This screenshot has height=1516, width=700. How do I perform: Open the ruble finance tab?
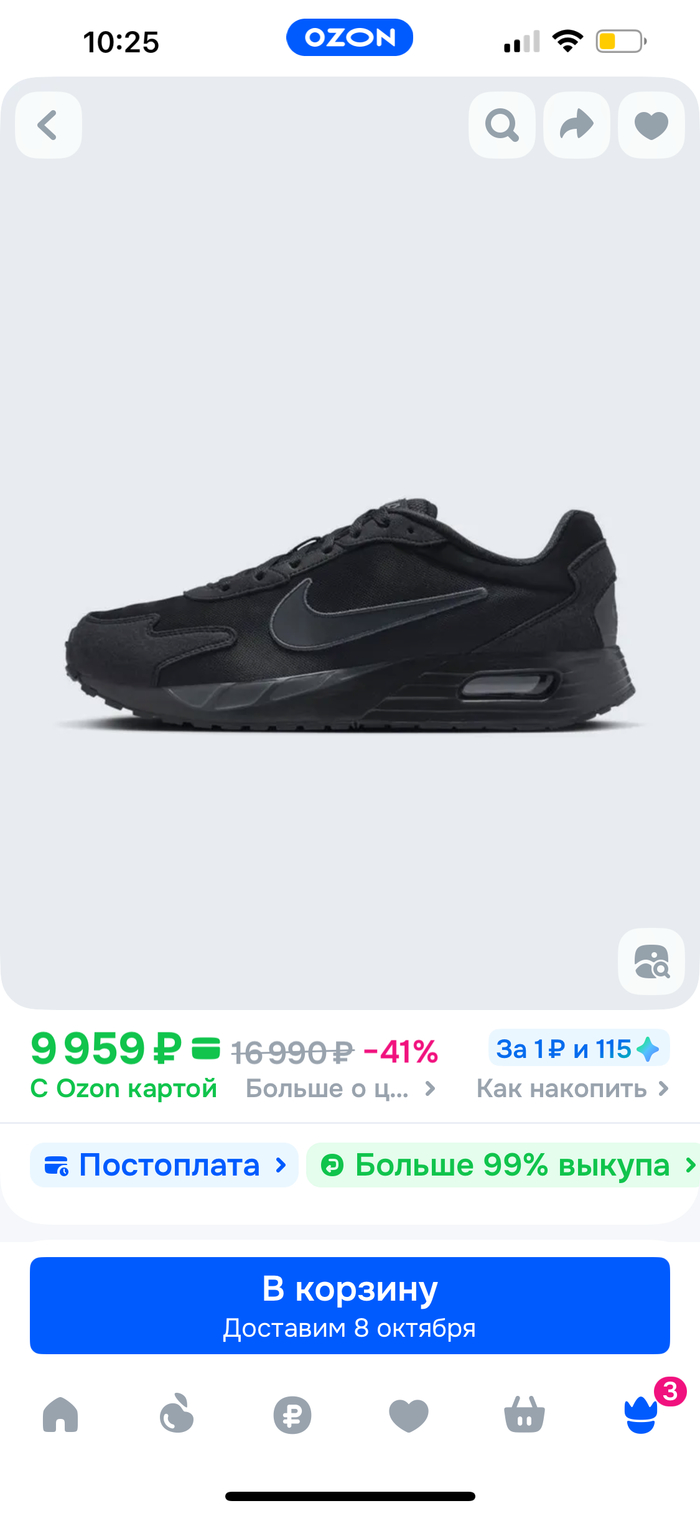coord(293,1415)
